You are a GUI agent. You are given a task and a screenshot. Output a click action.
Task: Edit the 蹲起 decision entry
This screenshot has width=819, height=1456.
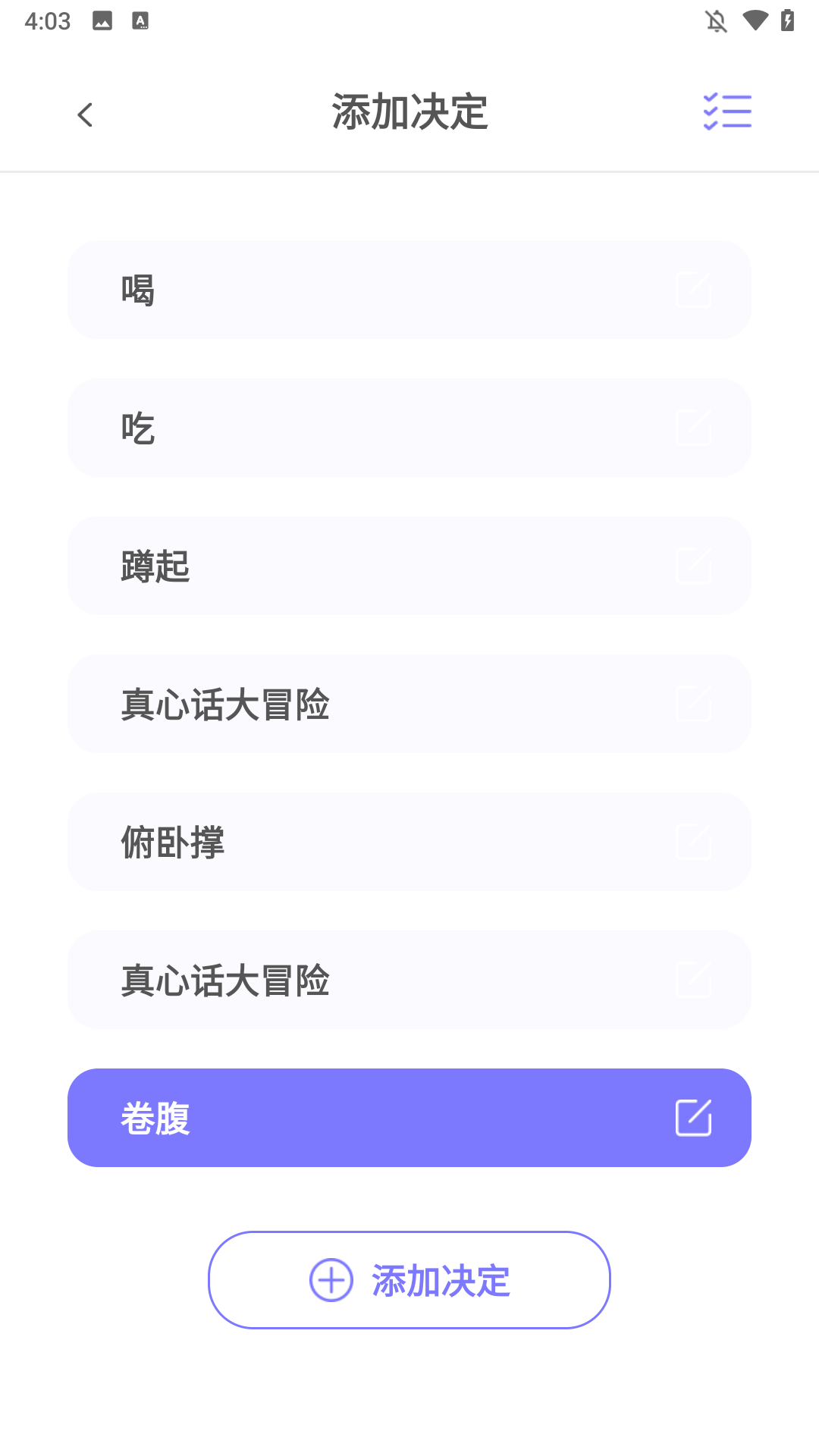(694, 565)
